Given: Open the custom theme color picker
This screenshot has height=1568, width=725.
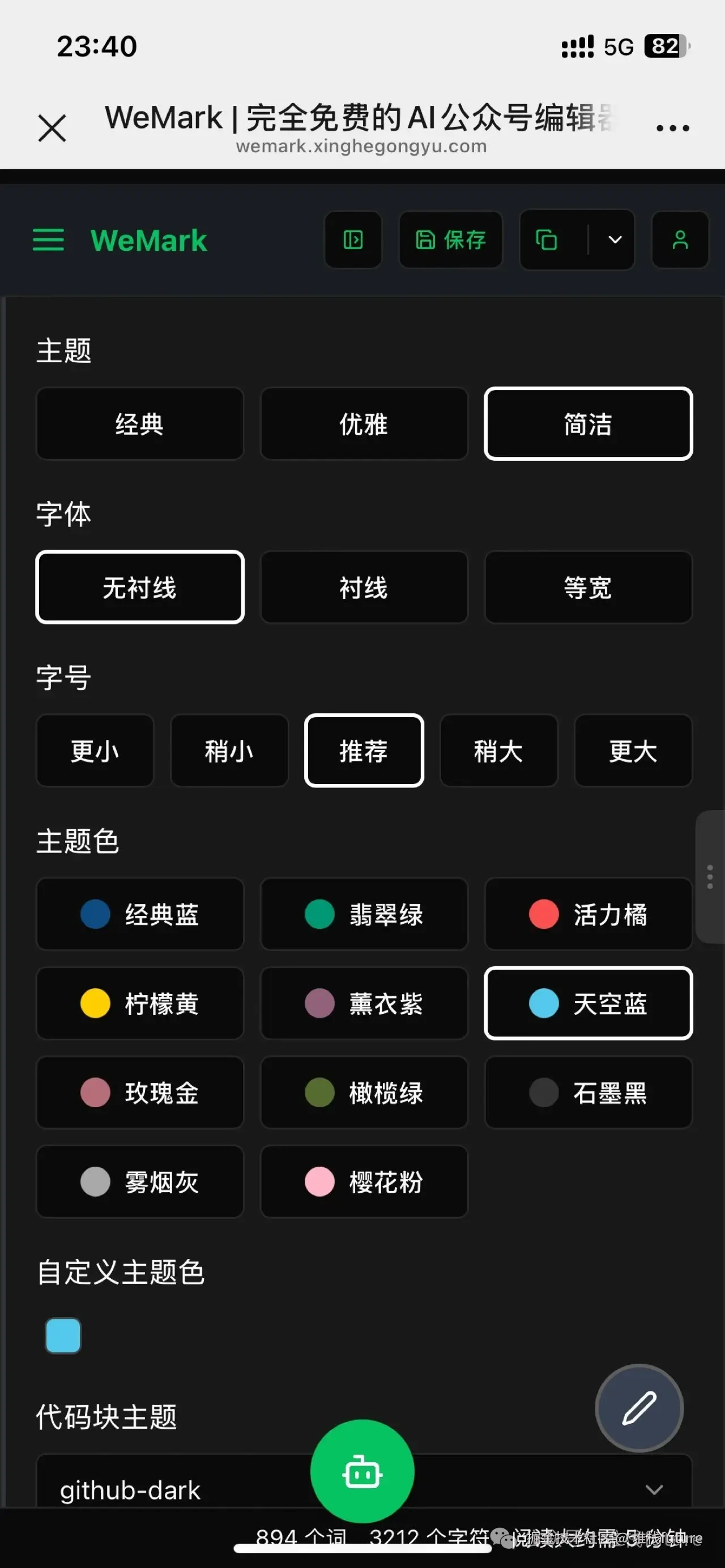Looking at the screenshot, I should (63, 1335).
